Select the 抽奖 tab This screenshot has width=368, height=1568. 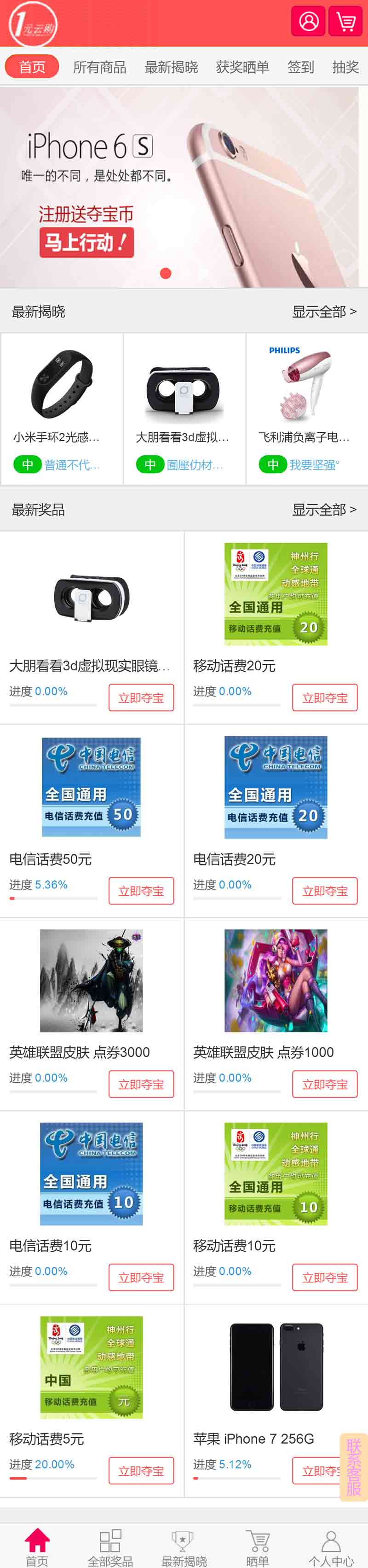(x=345, y=67)
